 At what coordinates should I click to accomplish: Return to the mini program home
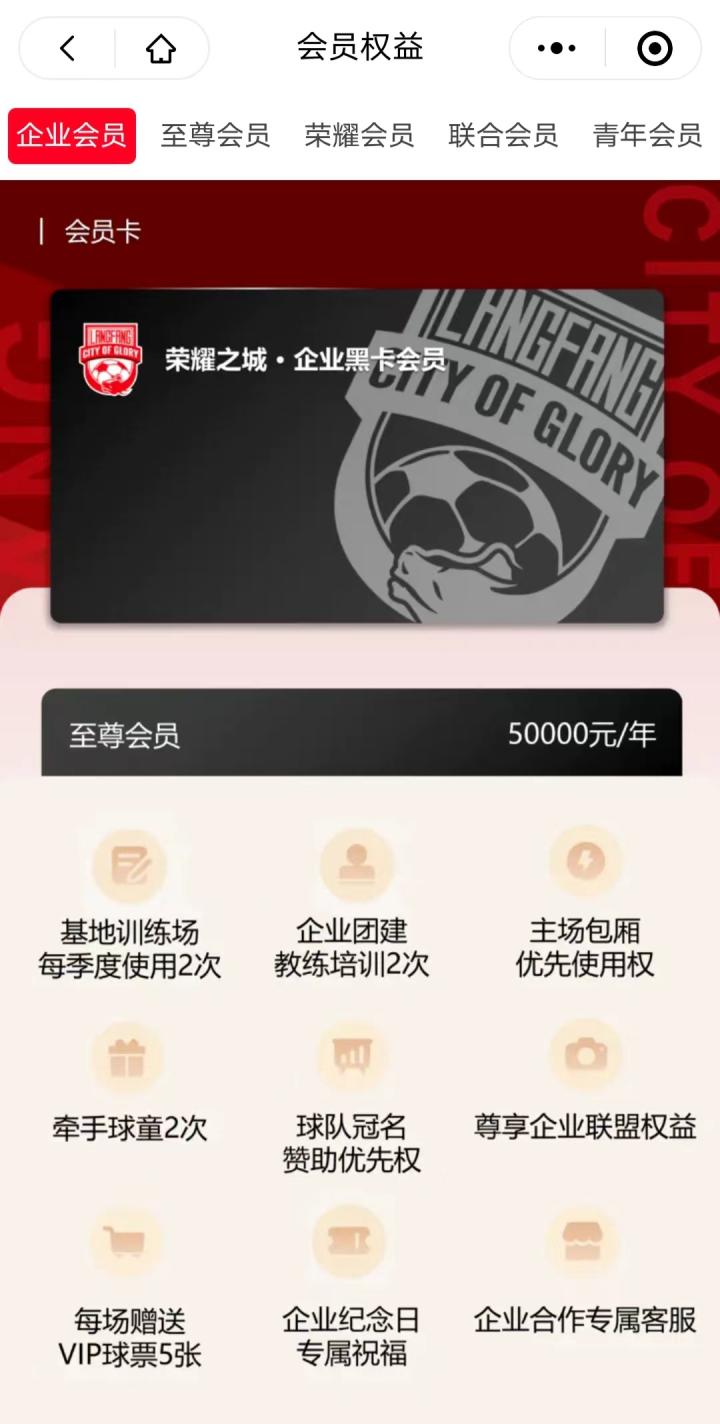[x=161, y=48]
